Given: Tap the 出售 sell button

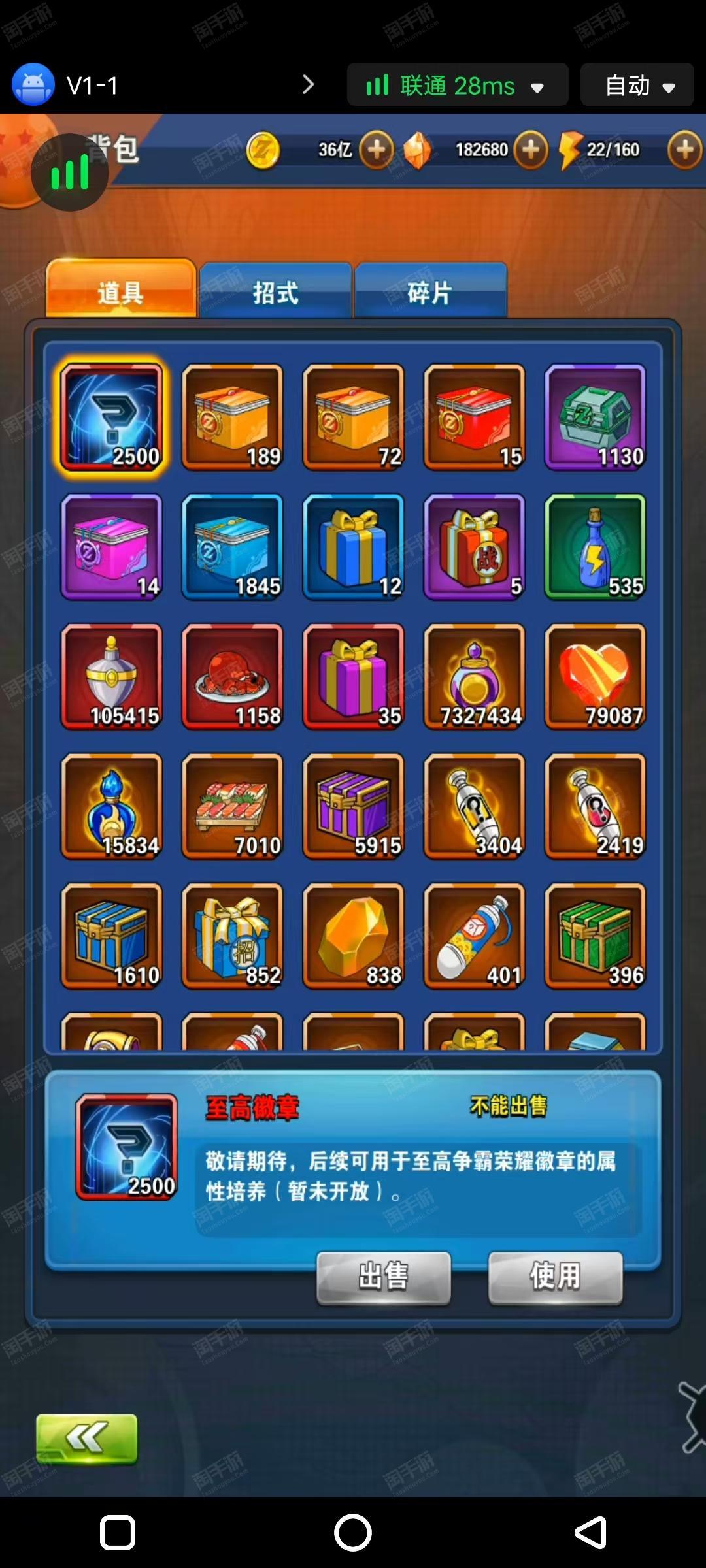Looking at the screenshot, I should click(384, 1277).
